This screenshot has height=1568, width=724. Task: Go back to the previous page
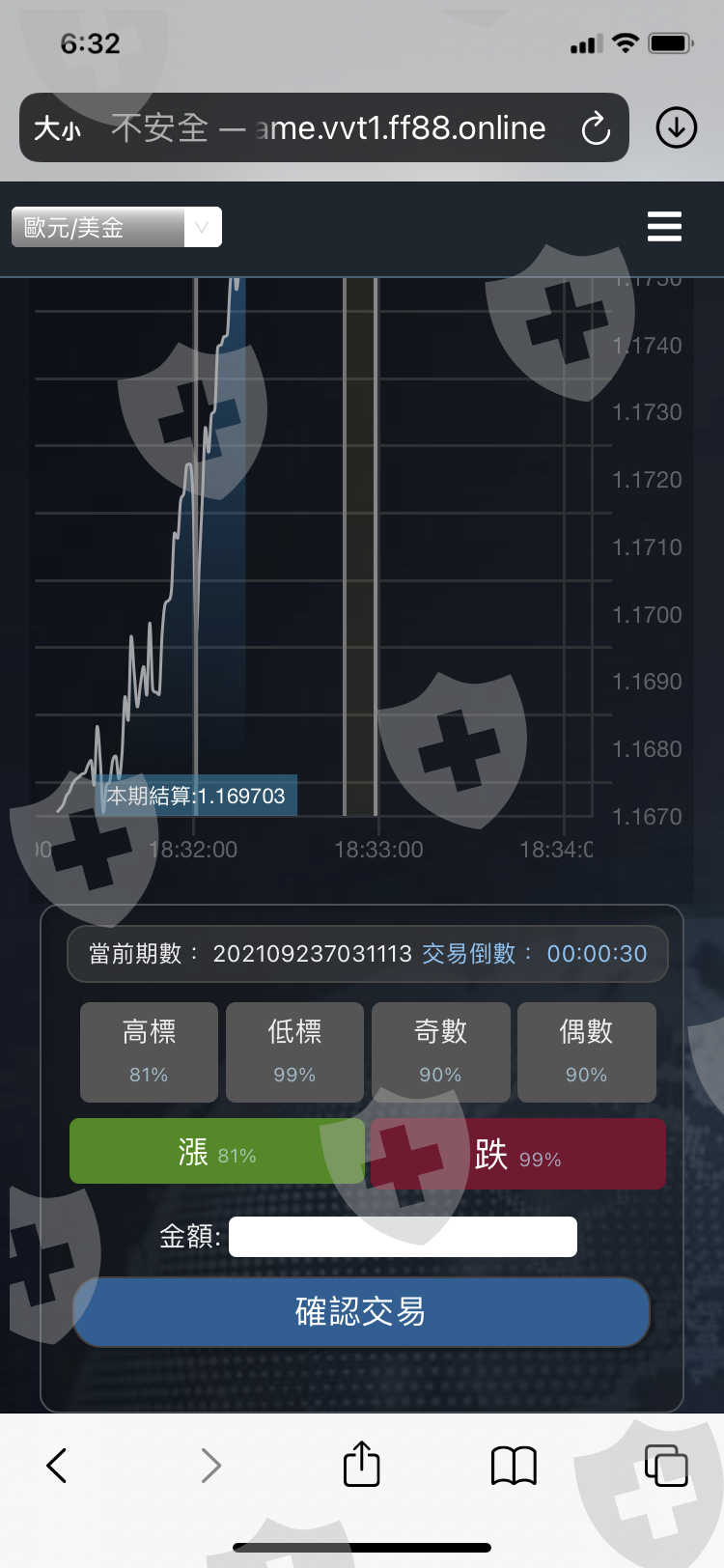click(57, 1466)
